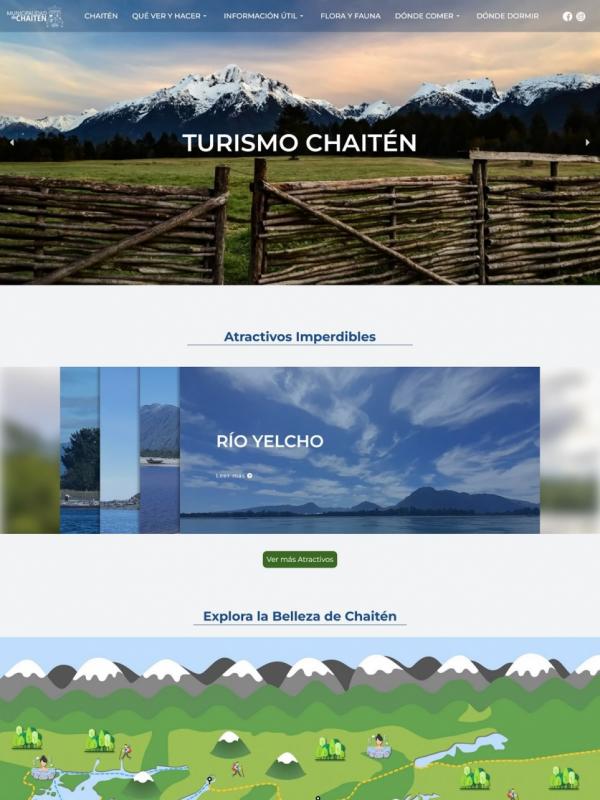Show the previous hero slide

(12, 143)
